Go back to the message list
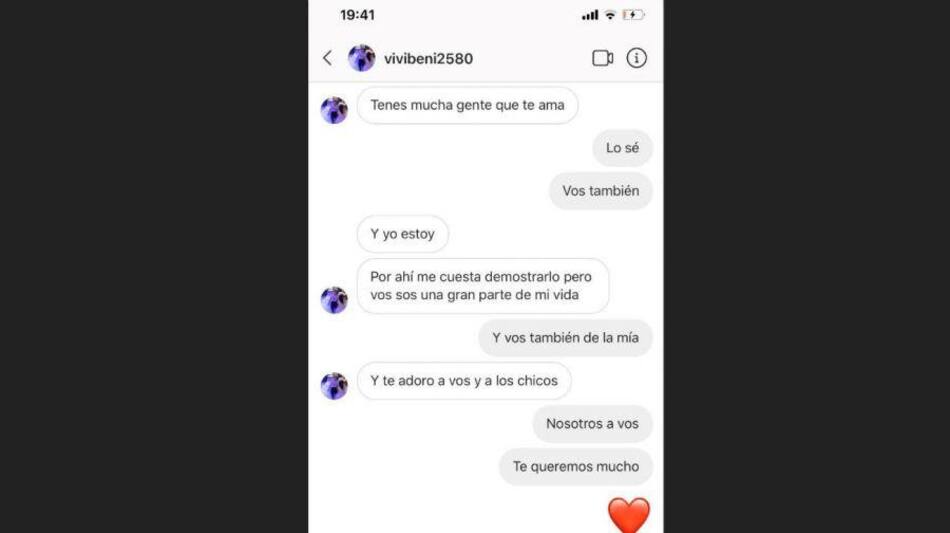Viewport: 950px width, 533px height. coord(327,58)
